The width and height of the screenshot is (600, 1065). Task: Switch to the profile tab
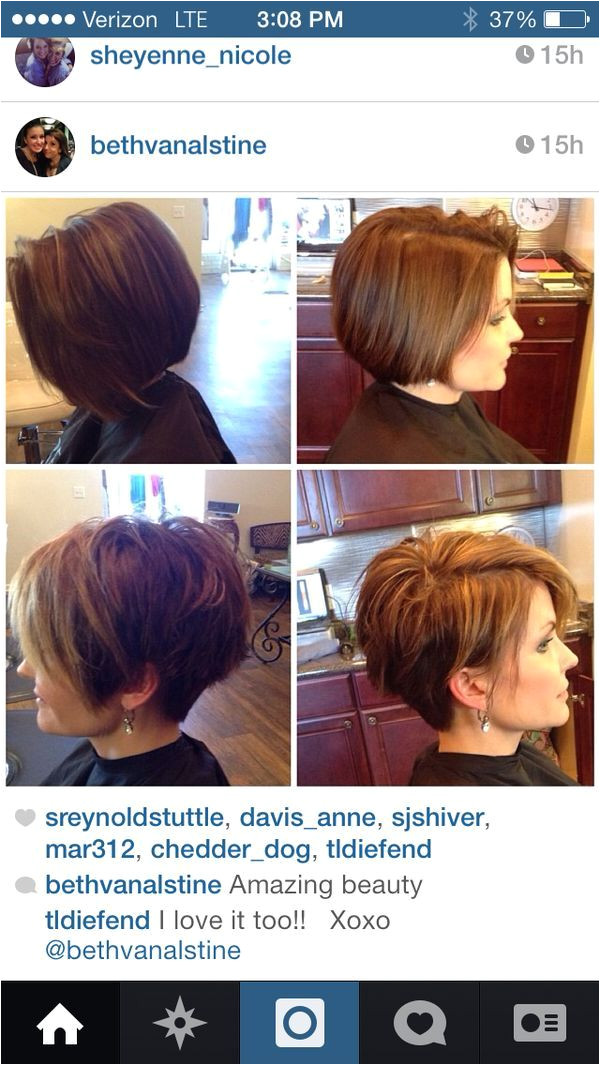coord(540,1023)
